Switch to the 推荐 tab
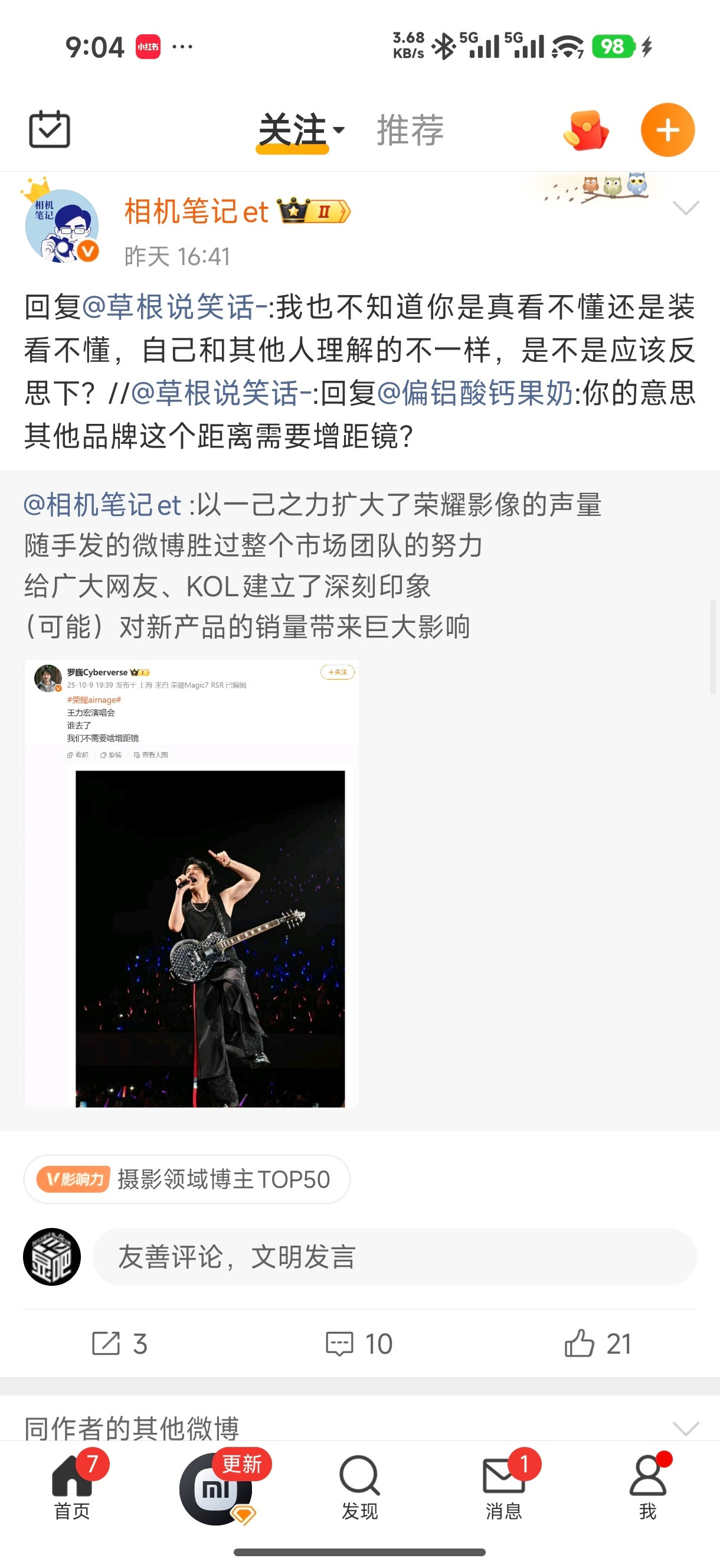This screenshot has height=1568, width=720. pos(410,130)
